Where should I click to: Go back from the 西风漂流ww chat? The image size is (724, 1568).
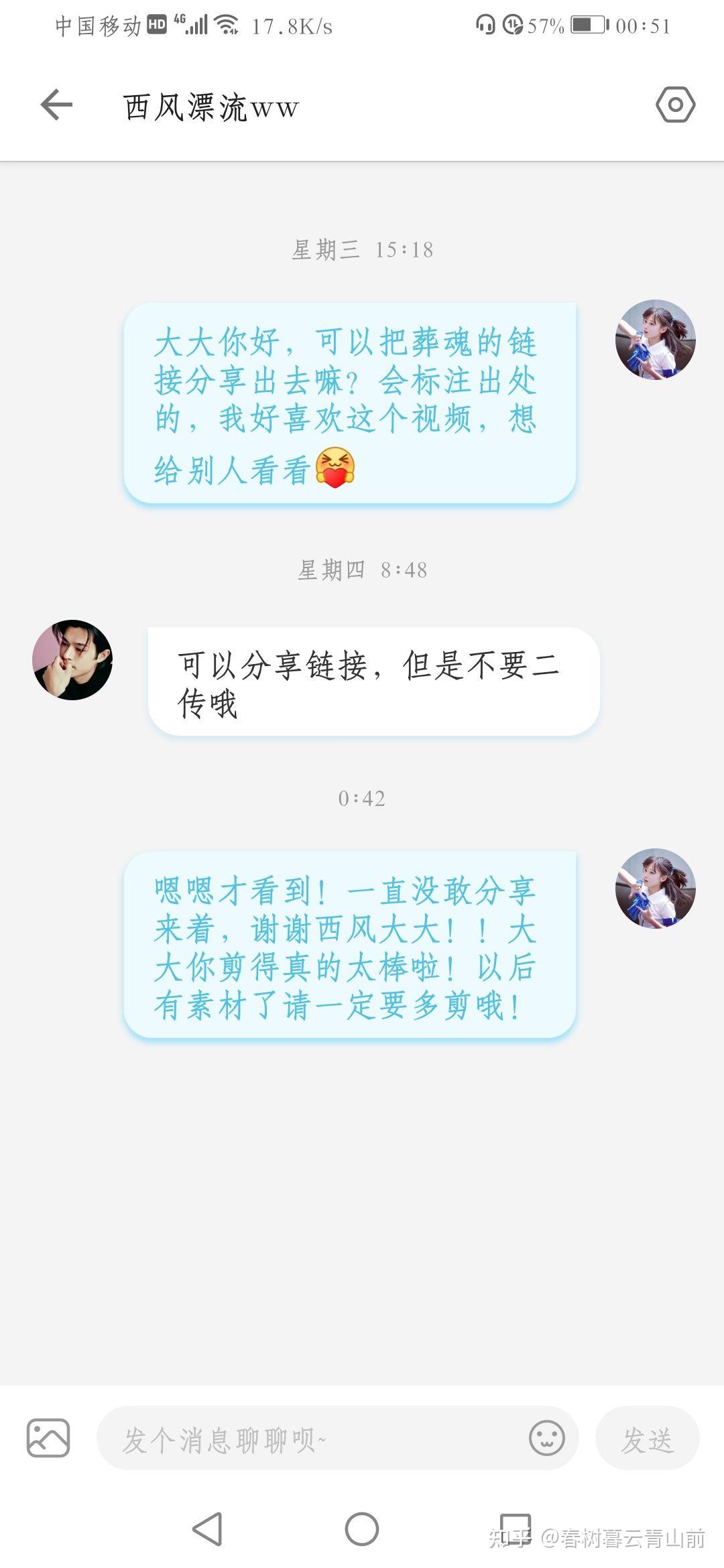[56, 105]
